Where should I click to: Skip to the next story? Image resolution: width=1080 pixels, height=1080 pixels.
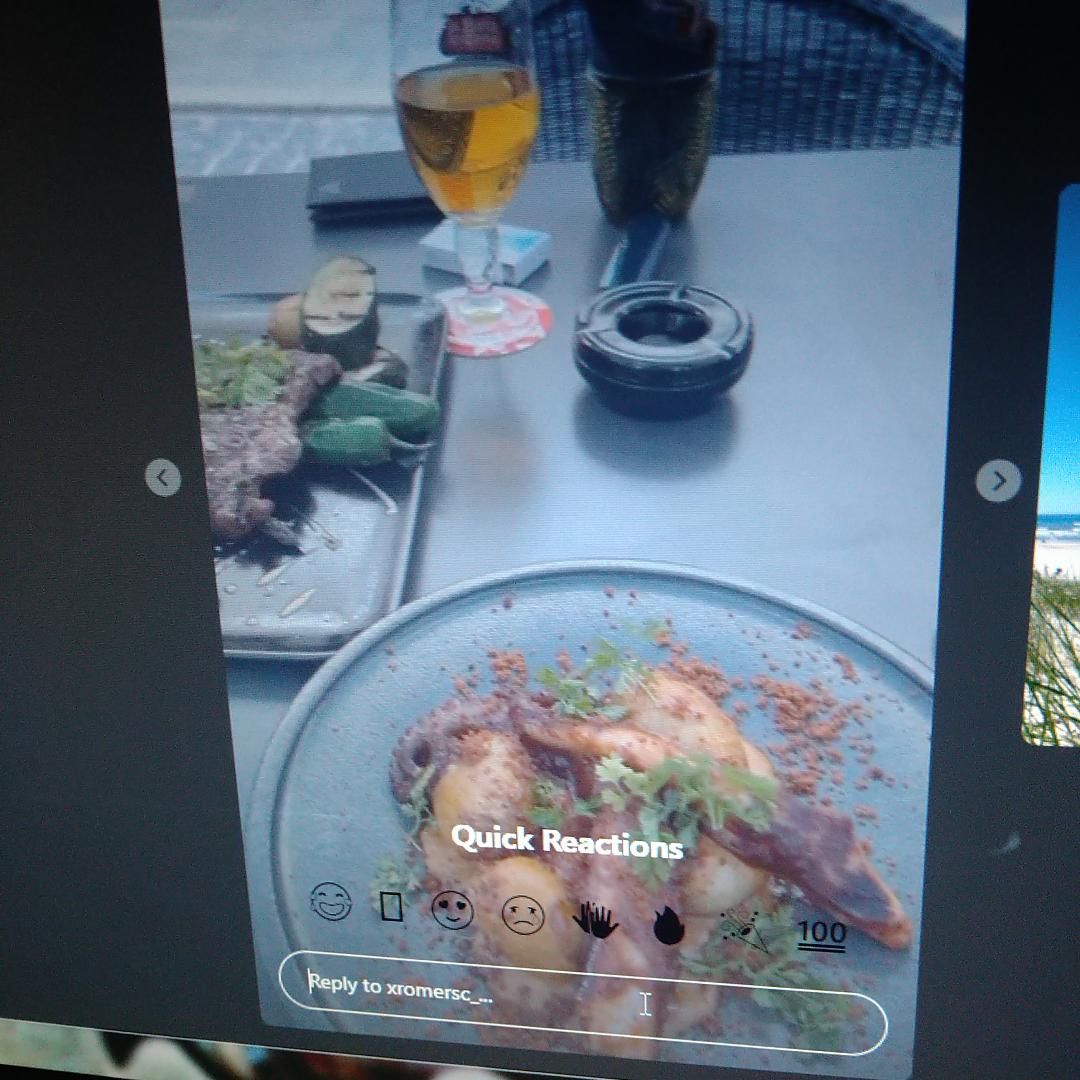[998, 481]
